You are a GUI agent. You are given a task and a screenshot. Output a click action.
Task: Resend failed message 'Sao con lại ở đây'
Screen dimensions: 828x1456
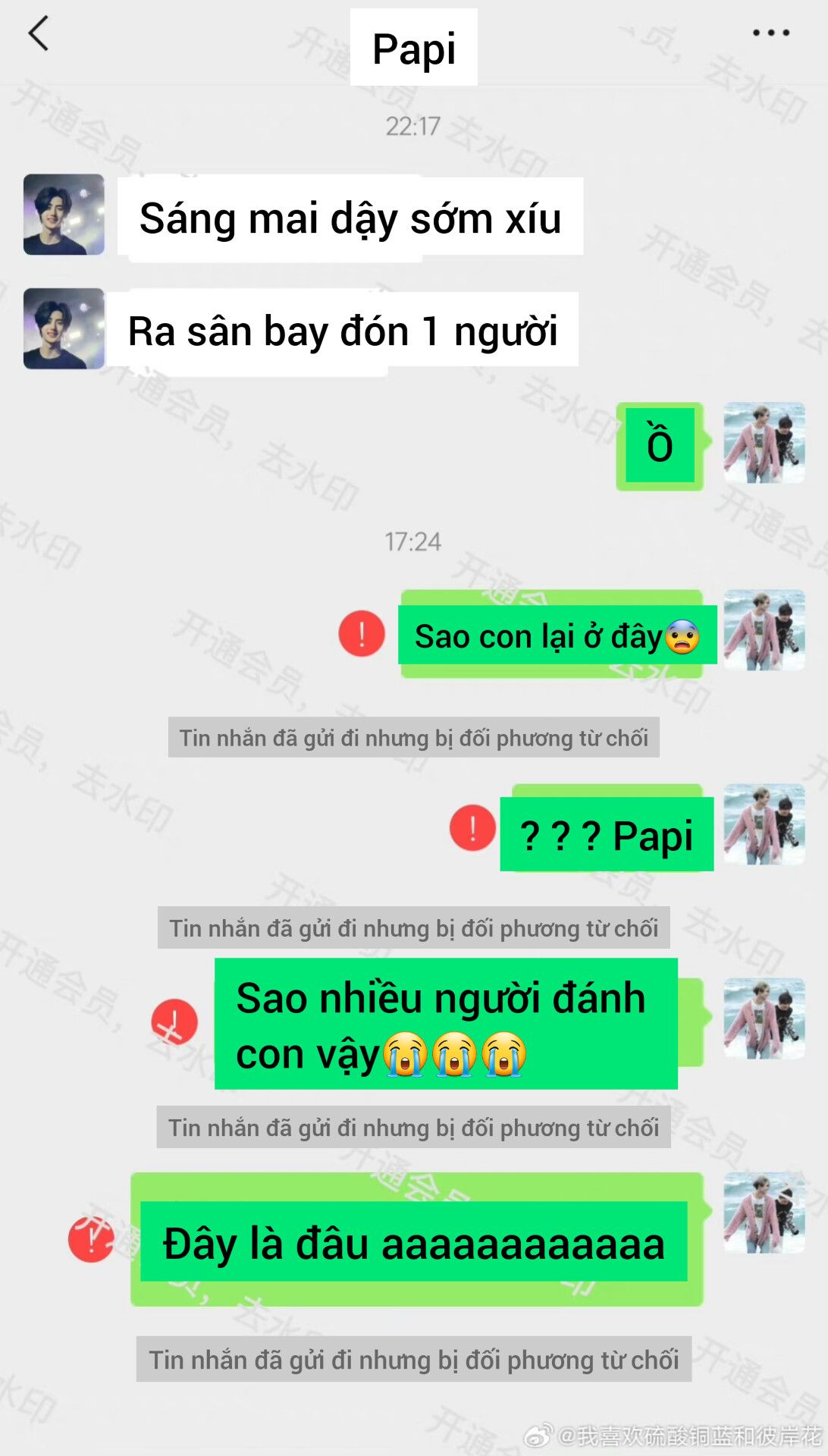(362, 633)
